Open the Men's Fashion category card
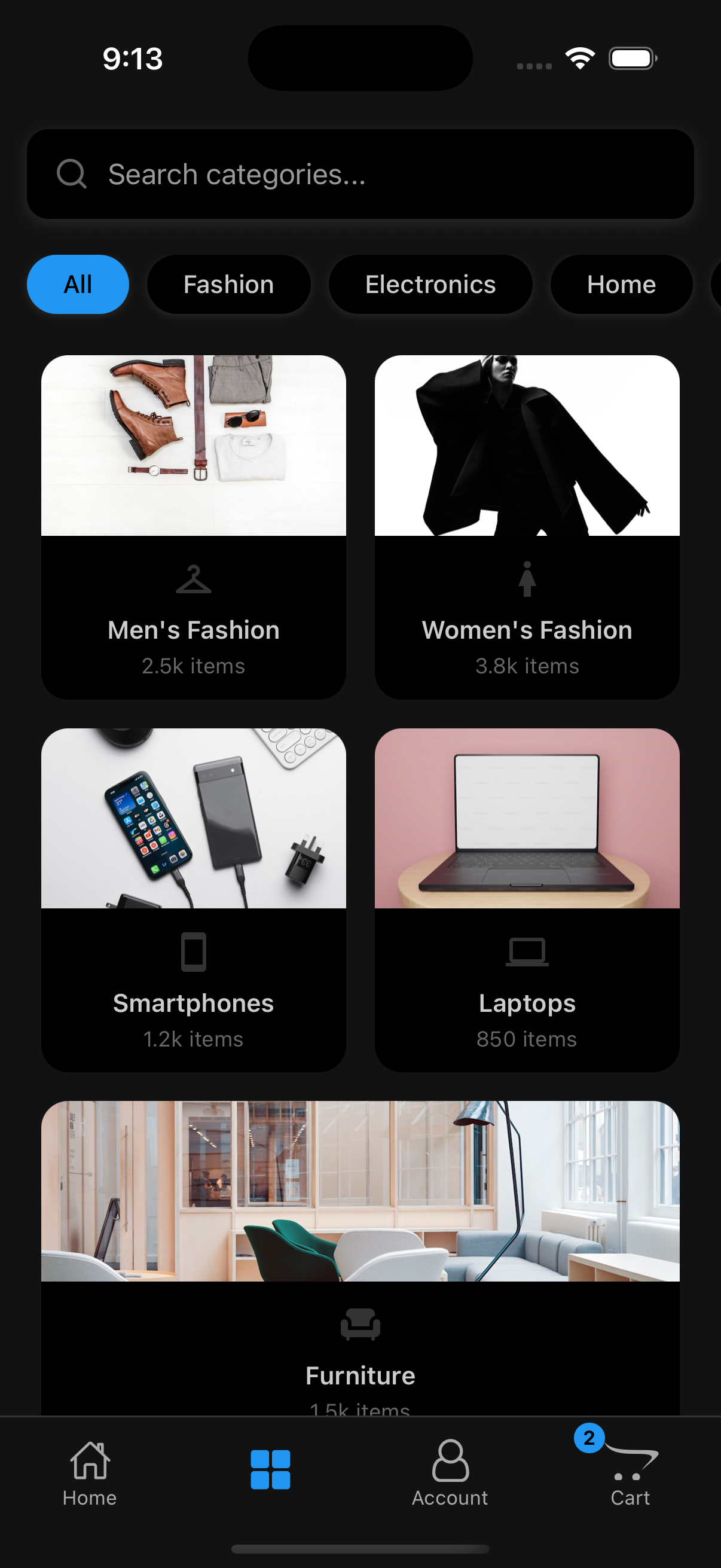721x1568 pixels. [x=194, y=526]
